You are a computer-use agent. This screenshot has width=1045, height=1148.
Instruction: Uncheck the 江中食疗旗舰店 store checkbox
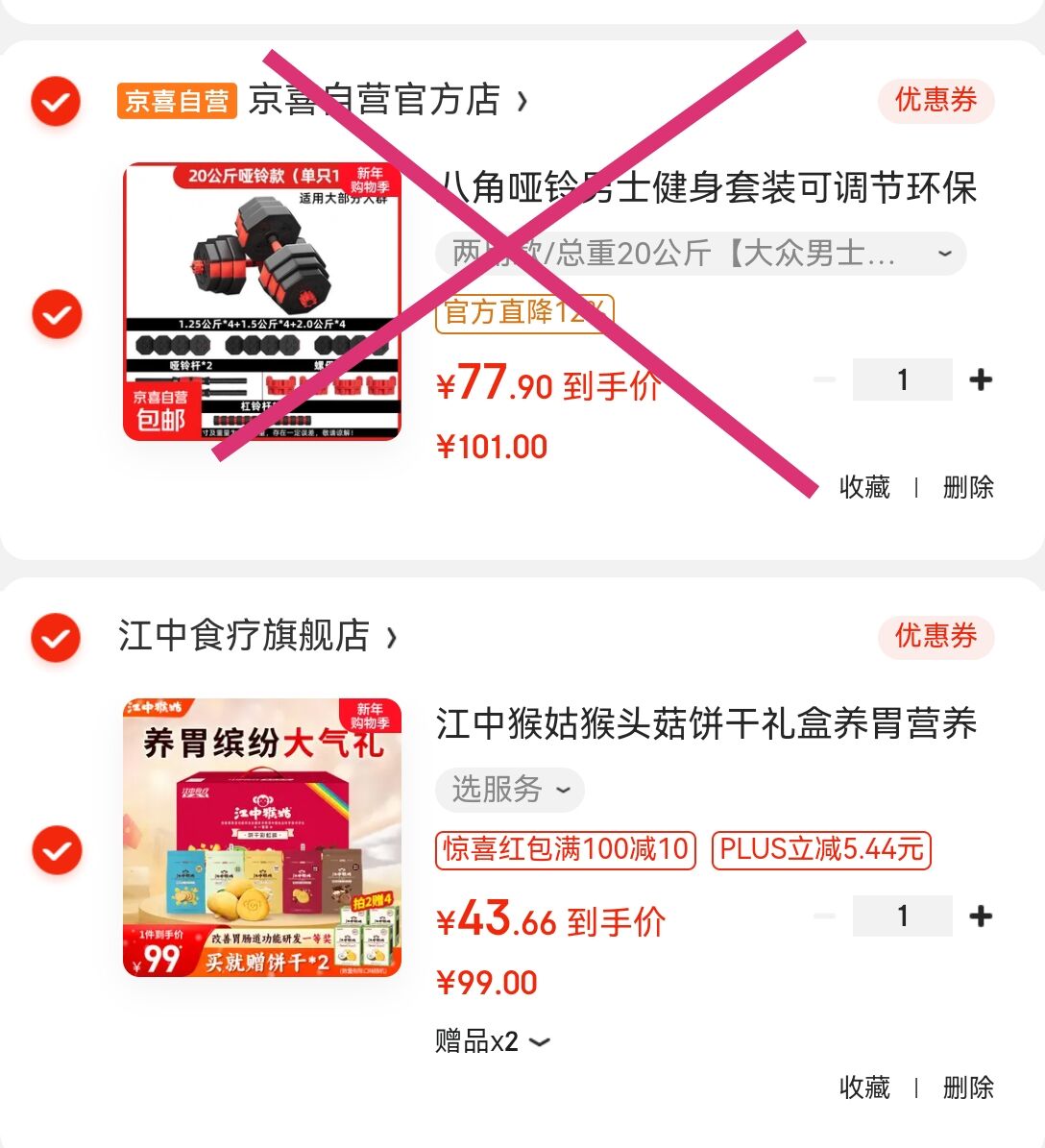coord(56,637)
